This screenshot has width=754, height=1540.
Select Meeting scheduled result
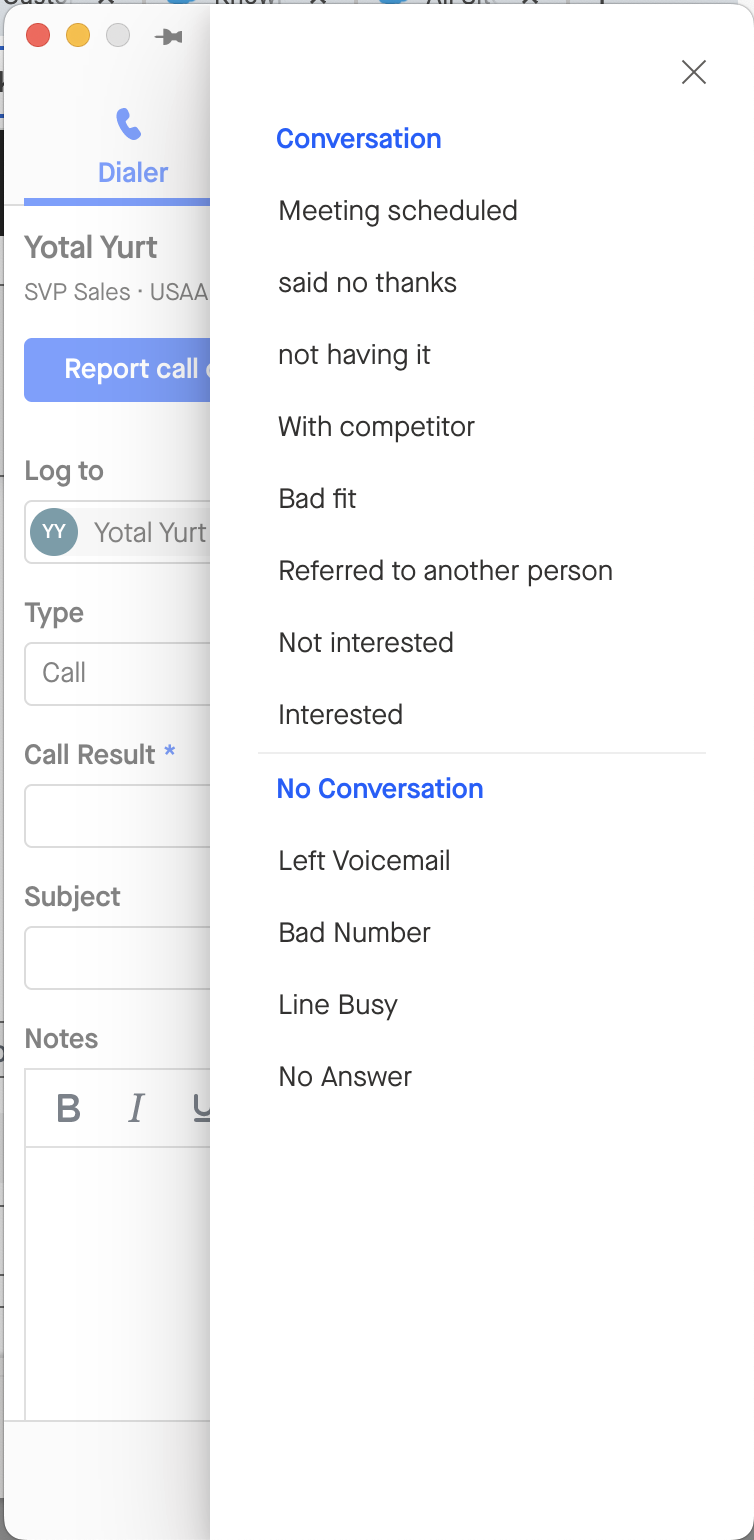click(397, 211)
